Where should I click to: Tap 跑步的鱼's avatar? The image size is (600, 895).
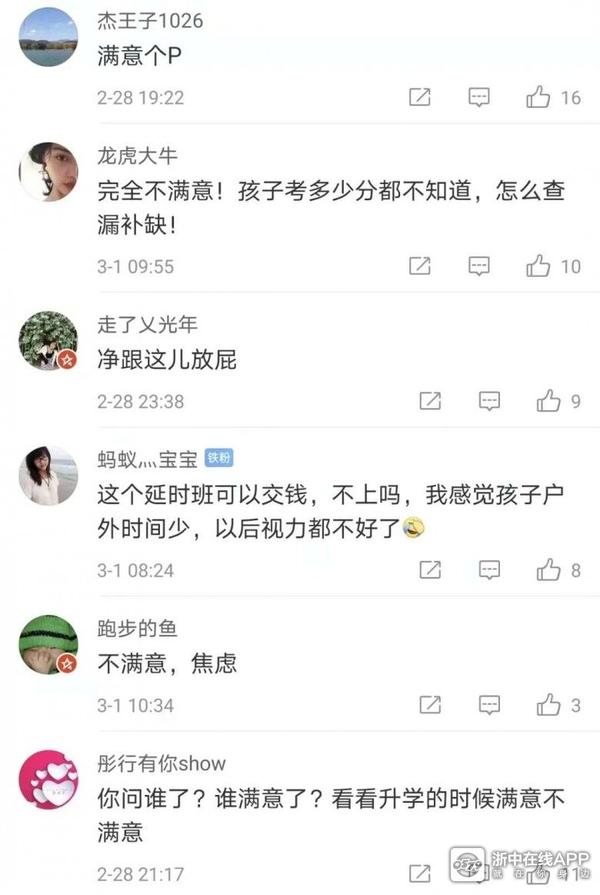click(48, 645)
